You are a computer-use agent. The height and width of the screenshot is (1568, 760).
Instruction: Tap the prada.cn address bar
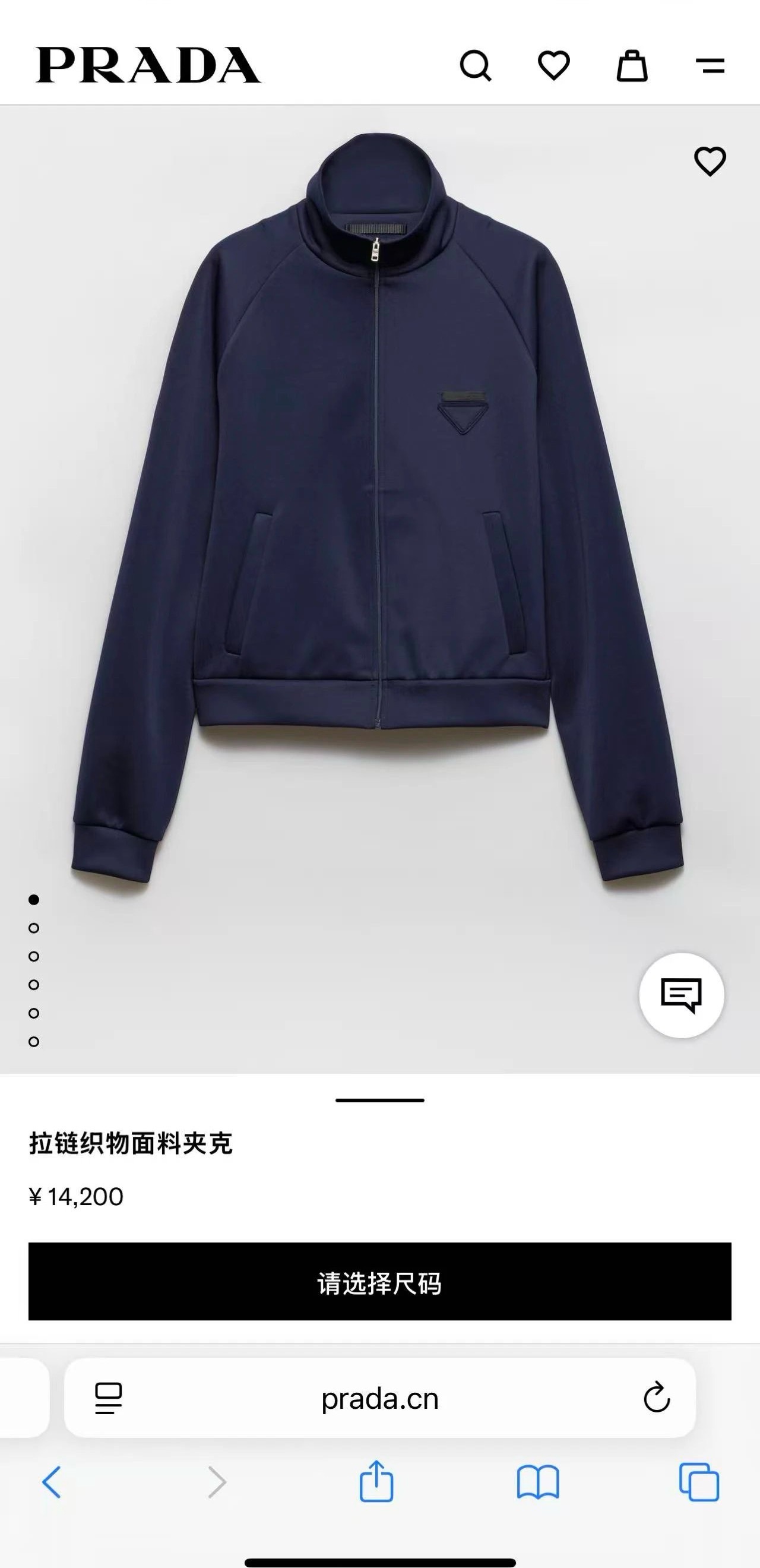[x=379, y=1399]
